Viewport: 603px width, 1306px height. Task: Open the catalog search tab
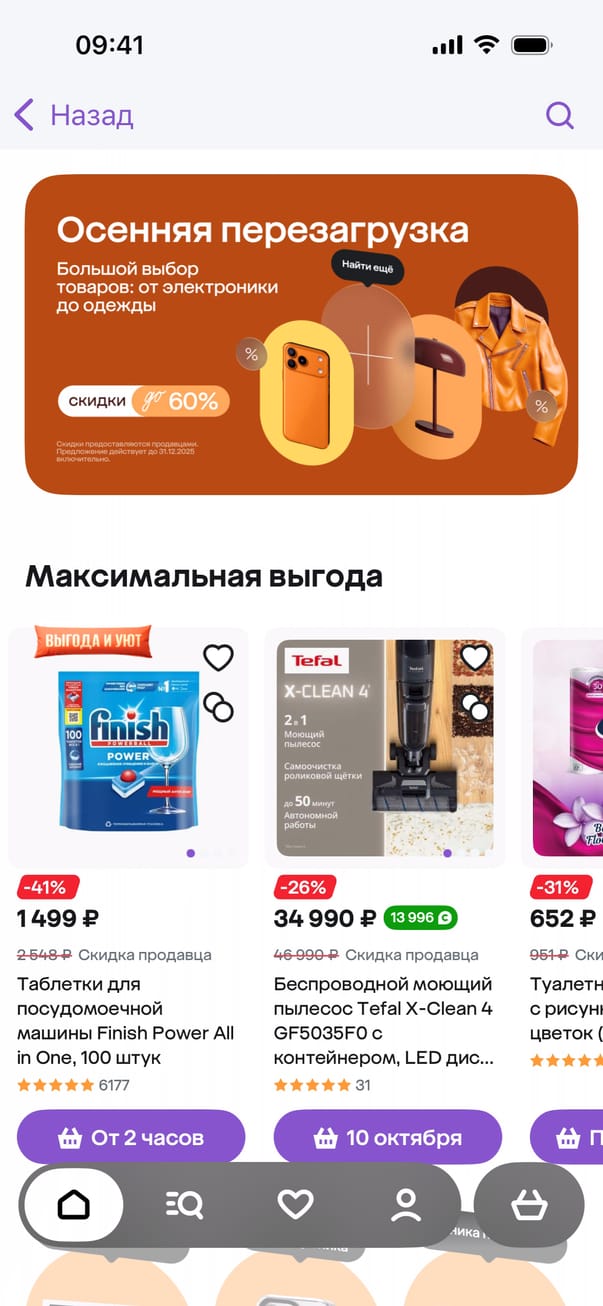click(x=184, y=1205)
